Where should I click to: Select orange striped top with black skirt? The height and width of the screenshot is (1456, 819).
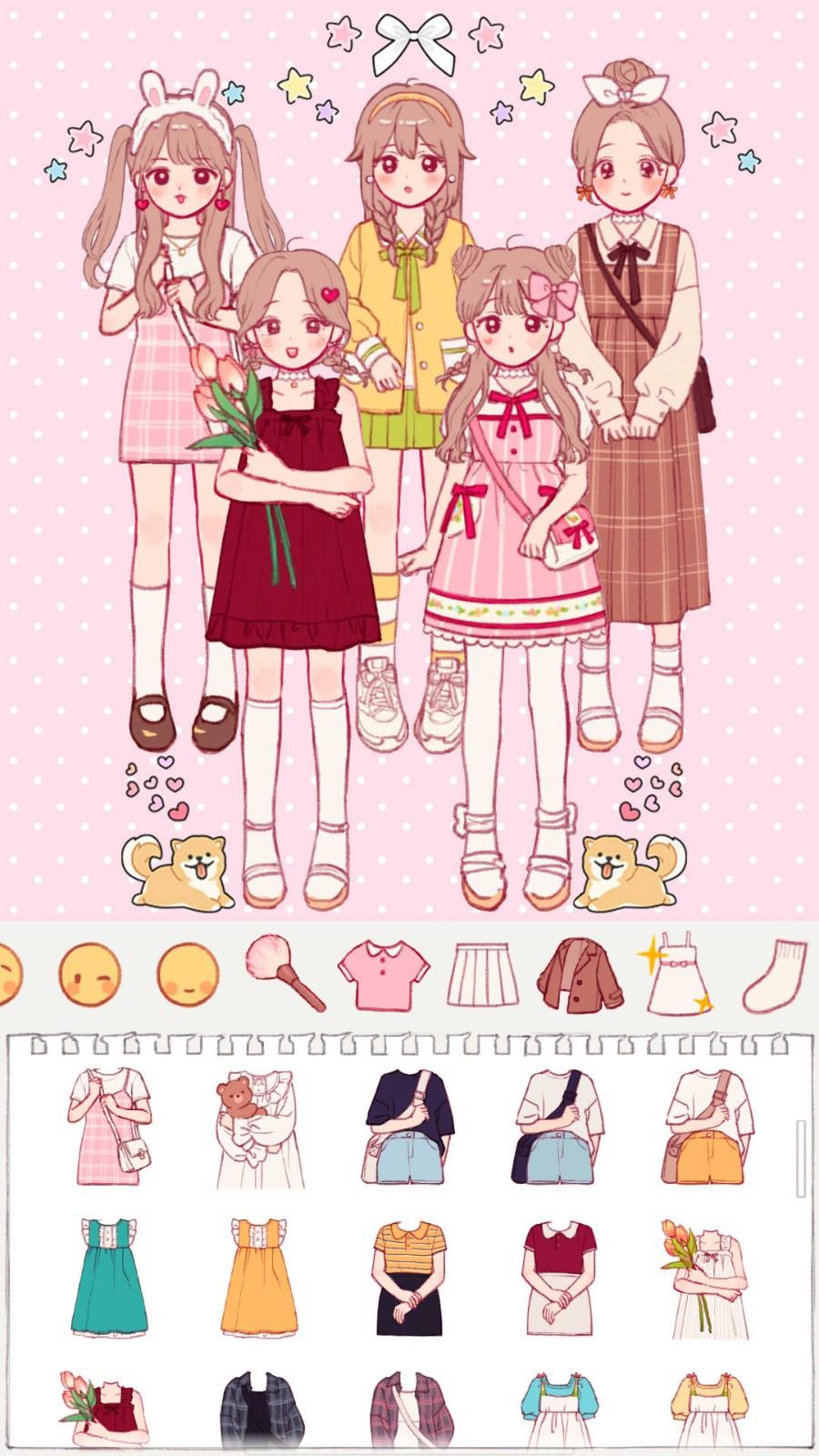[x=409, y=1276]
